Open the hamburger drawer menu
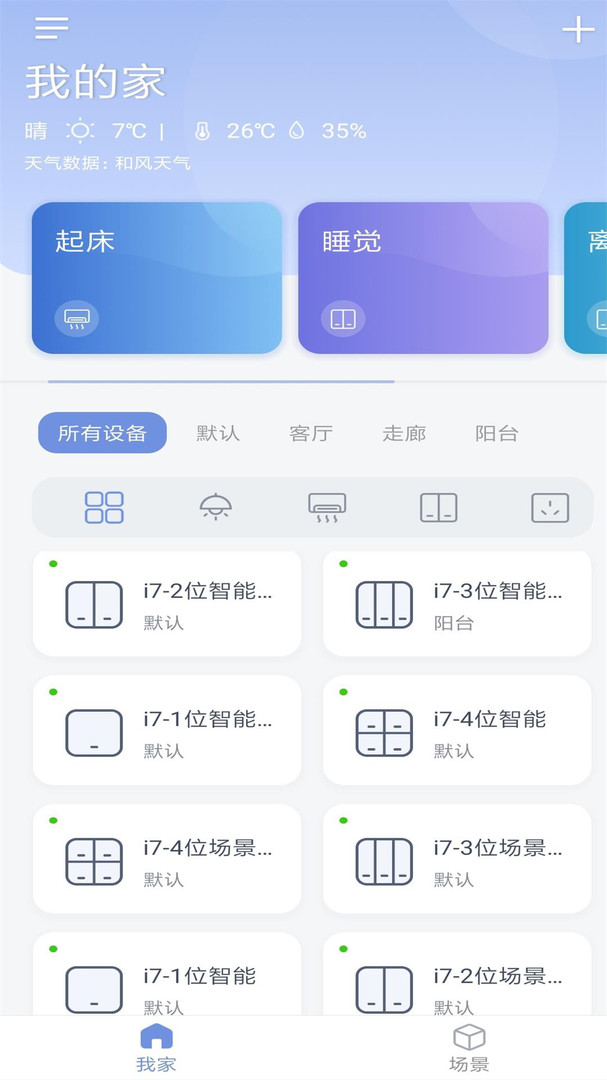 [52, 28]
